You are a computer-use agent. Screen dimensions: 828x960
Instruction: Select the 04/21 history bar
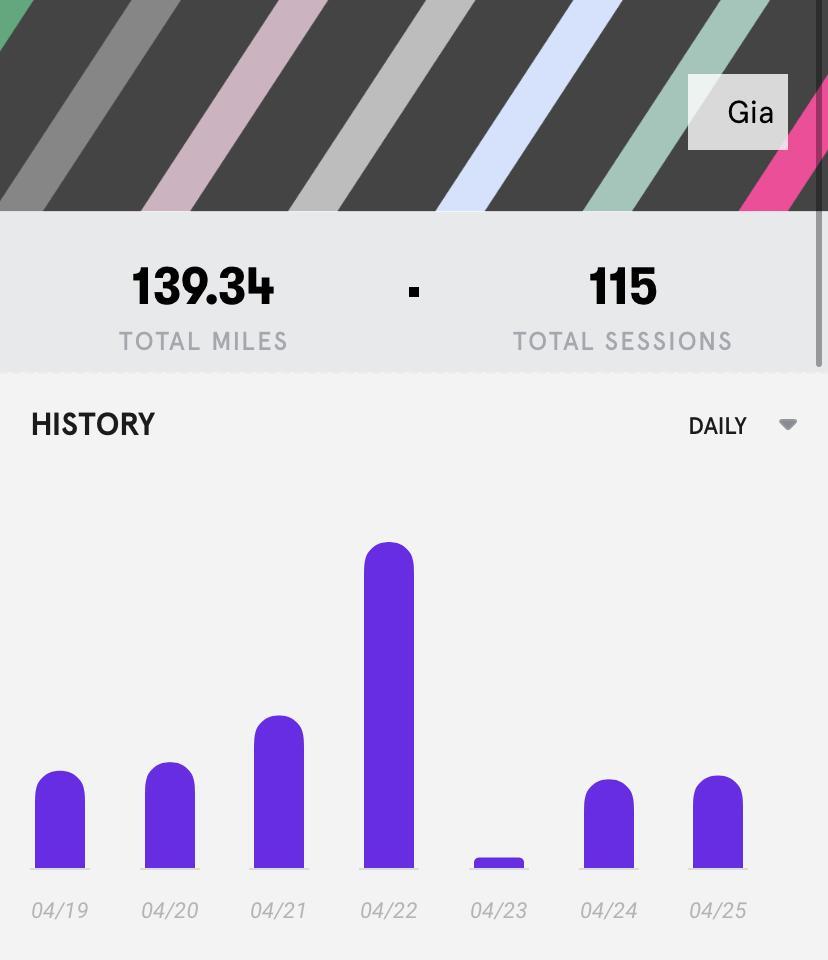279,792
